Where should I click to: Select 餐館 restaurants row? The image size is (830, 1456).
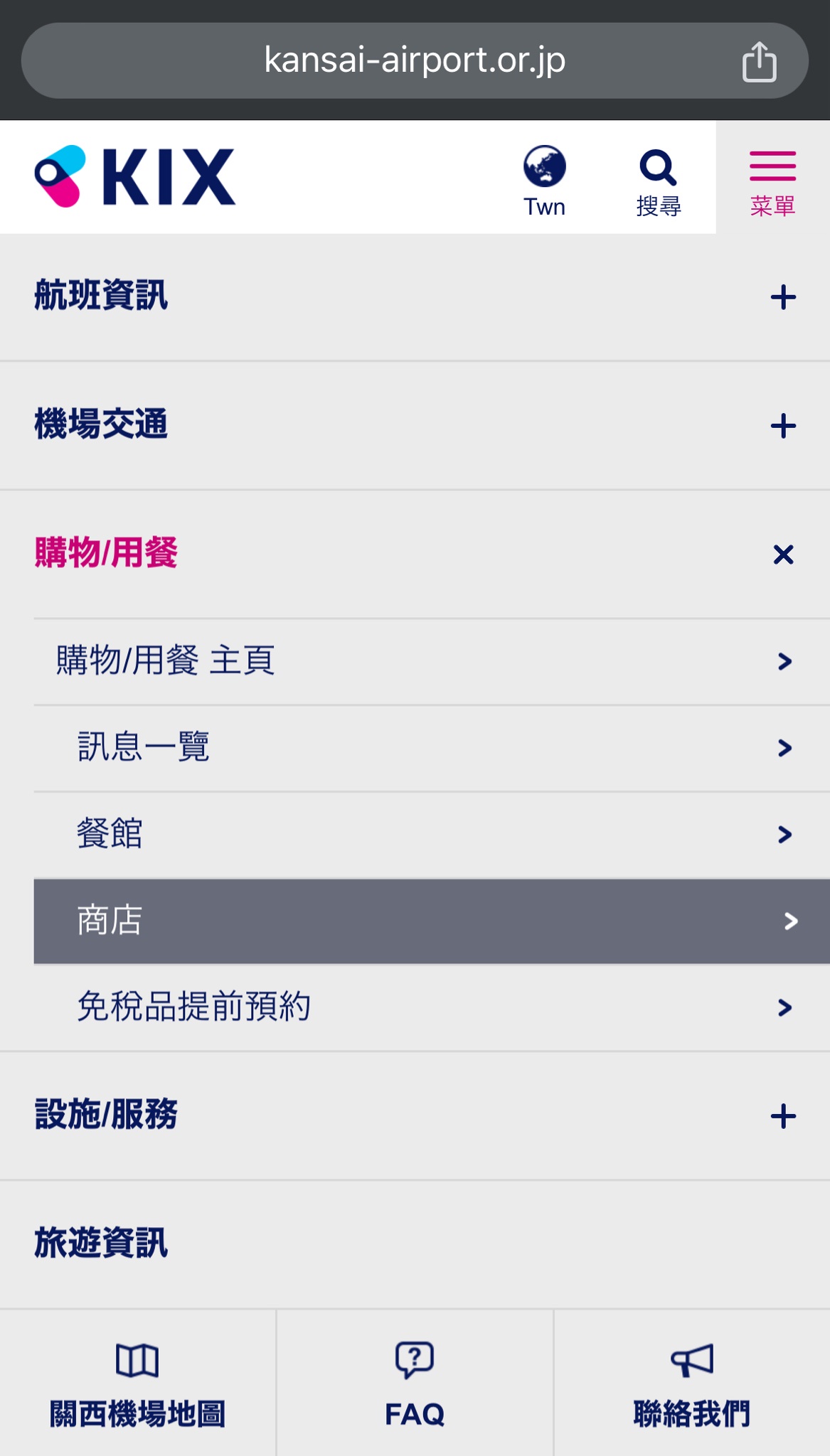point(432,835)
